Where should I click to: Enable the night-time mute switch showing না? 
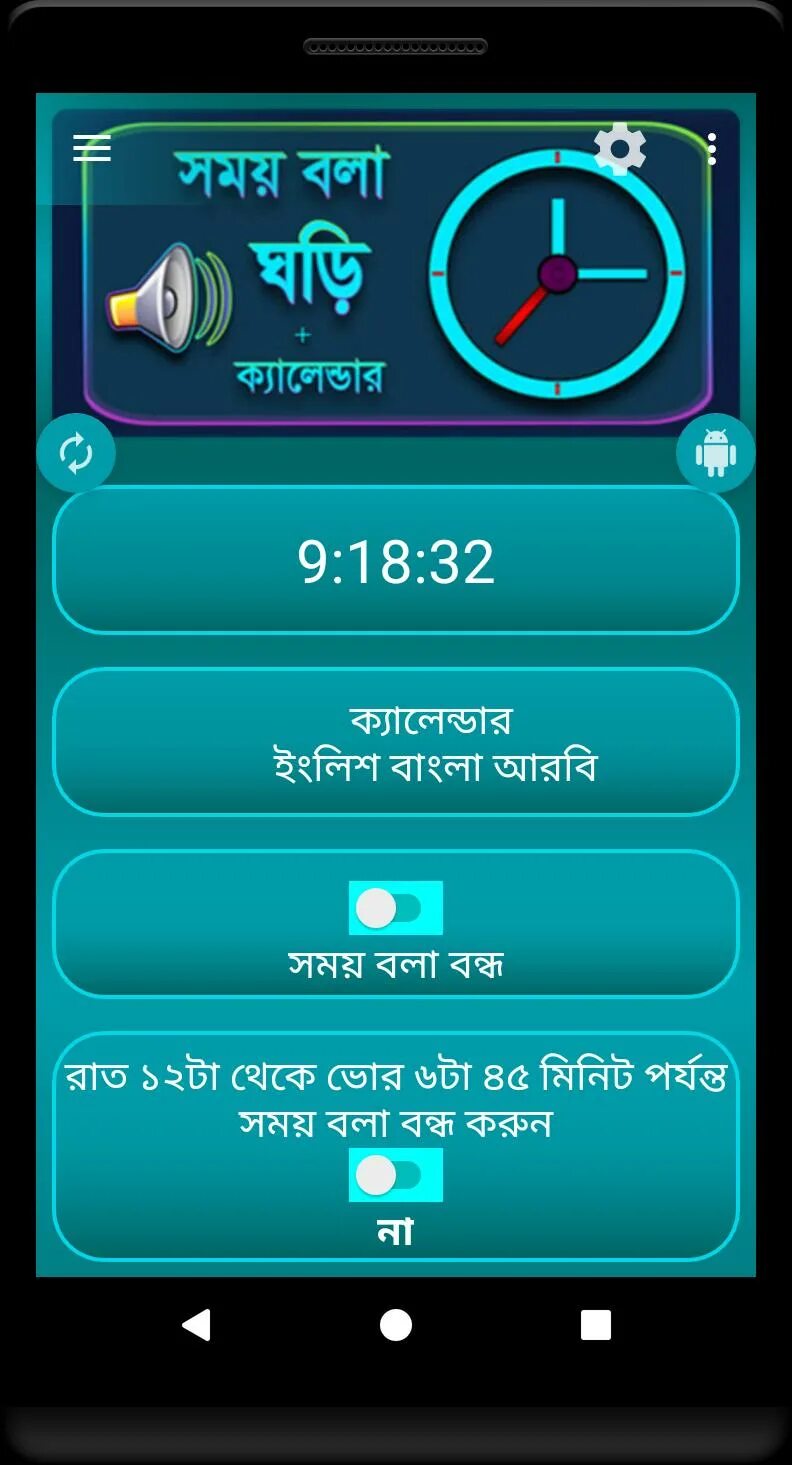click(396, 1175)
